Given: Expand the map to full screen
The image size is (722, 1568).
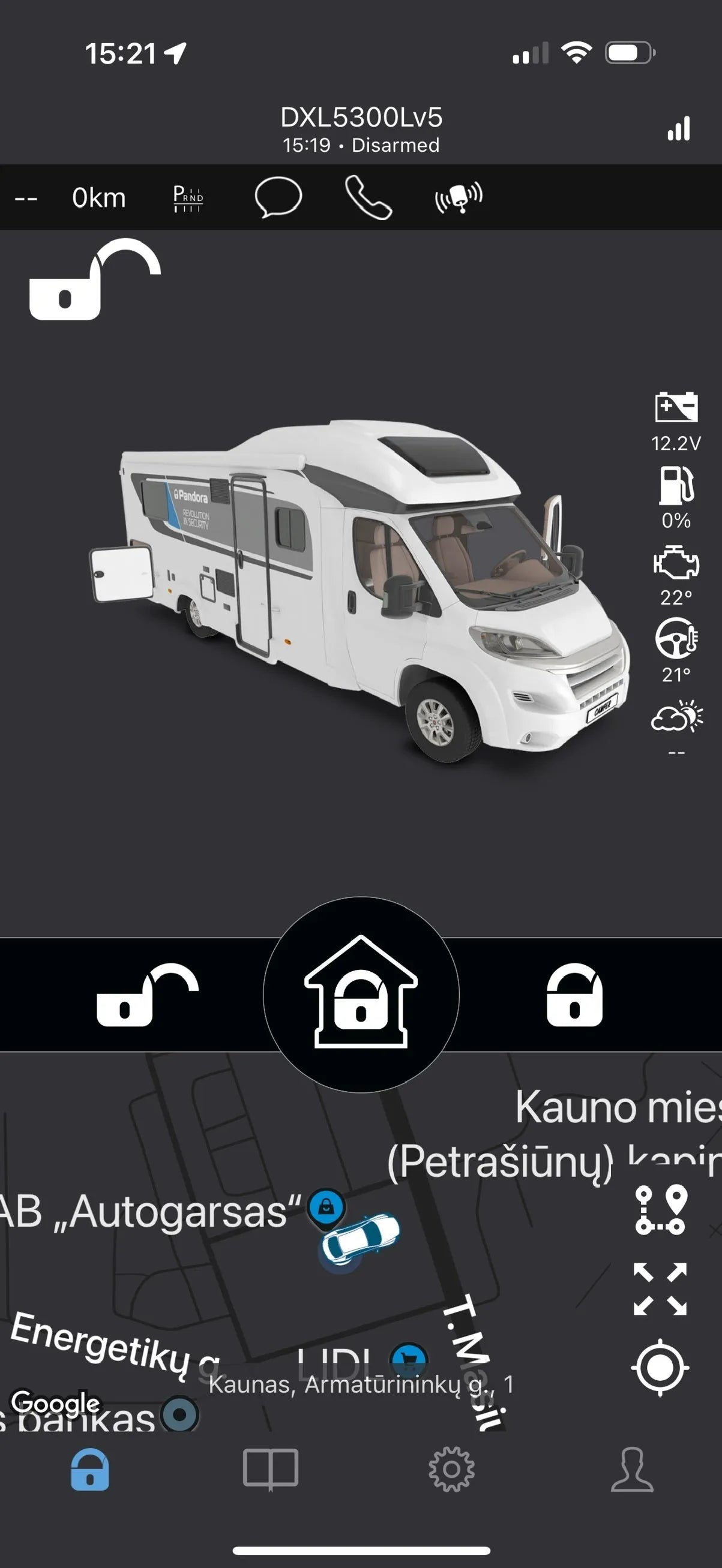Looking at the screenshot, I should (661, 1288).
